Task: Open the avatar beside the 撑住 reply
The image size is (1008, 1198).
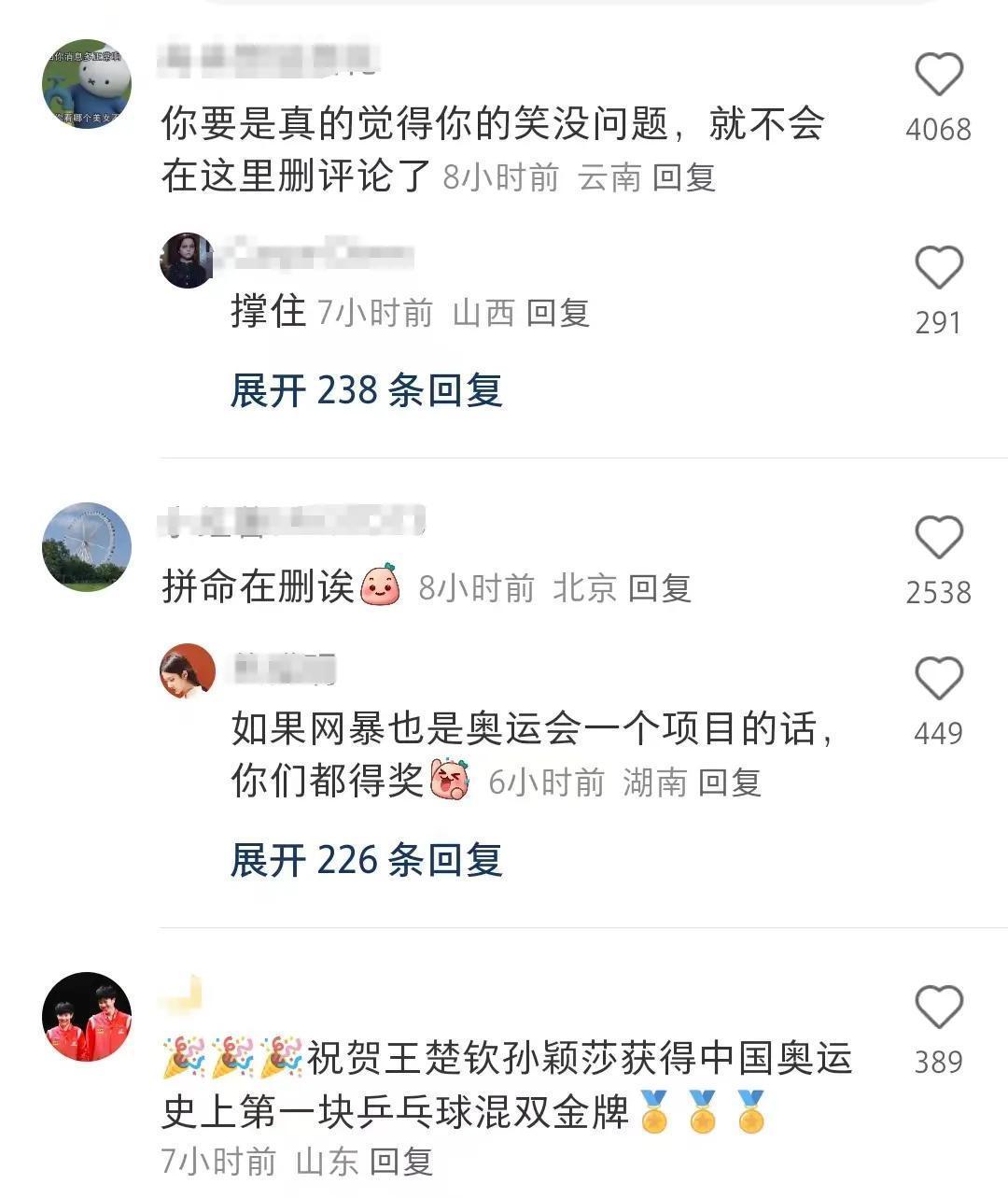Action: [x=187, y=261]
